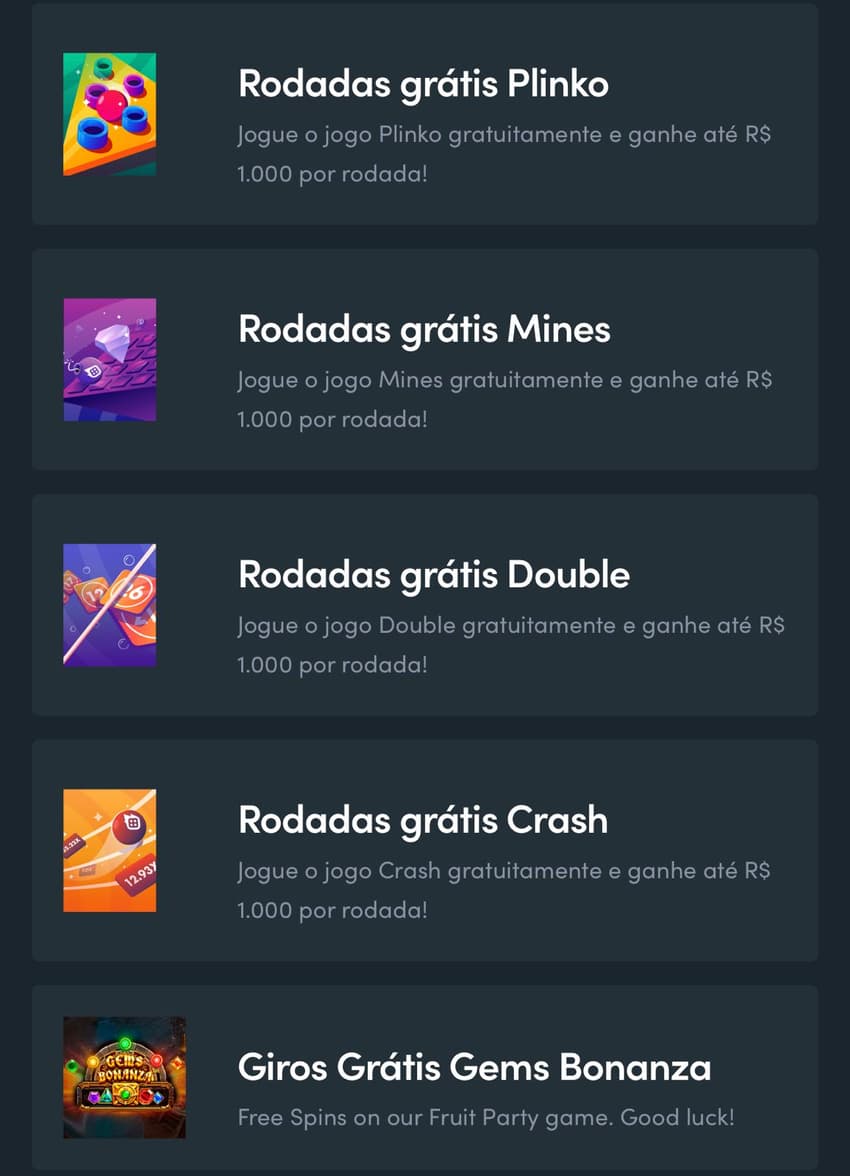The width and height of the screenshot is (850, 1176).
Task: Open the Plinko promotion via its image
Action: click(109, 114)
